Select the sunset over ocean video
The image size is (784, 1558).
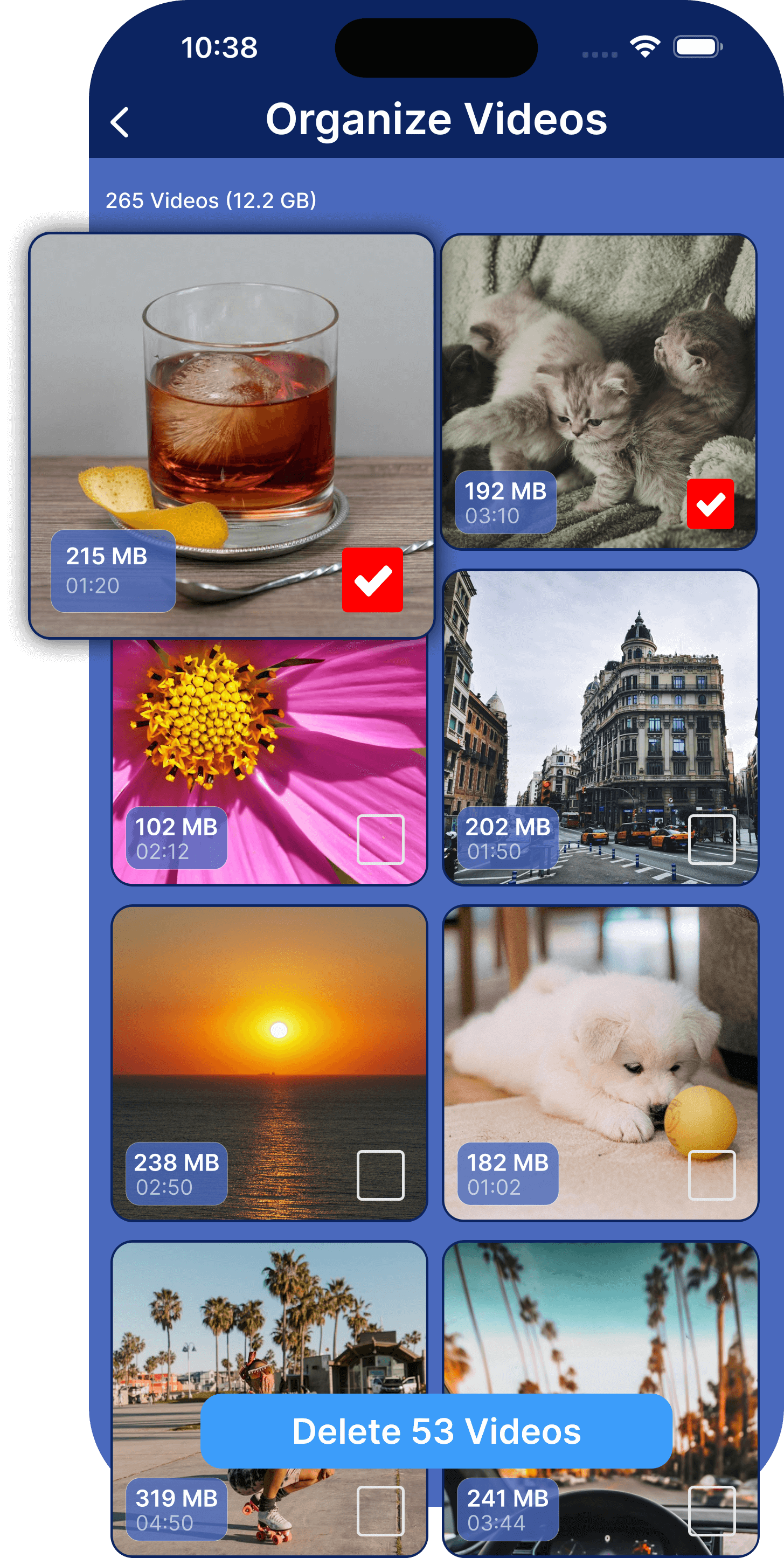pos(381,1174)
